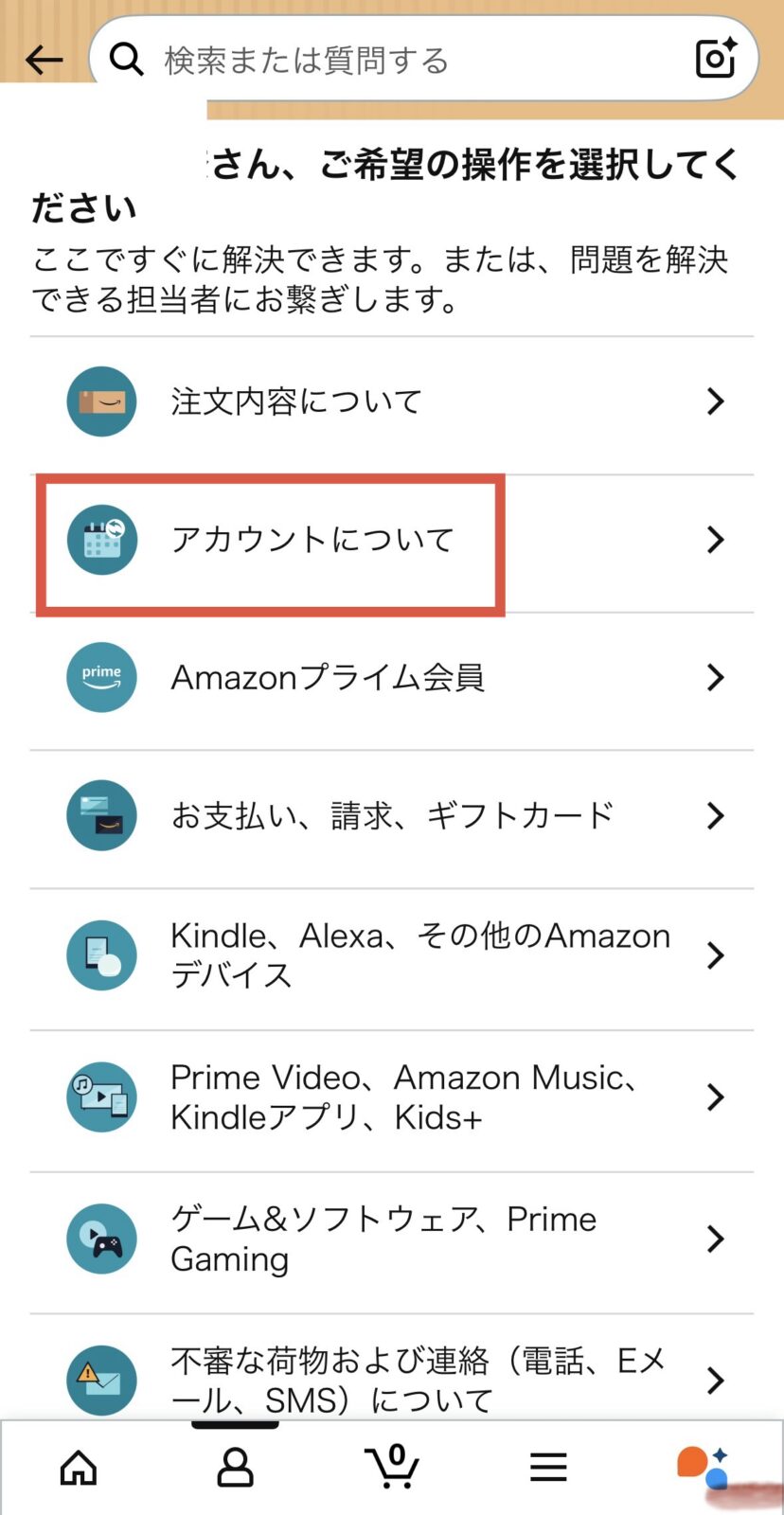Screen dimensions: 784x1515
Task: Open ゲーム&ソフトウェア、Prime Gaming topic
Action: (391, 1239)
